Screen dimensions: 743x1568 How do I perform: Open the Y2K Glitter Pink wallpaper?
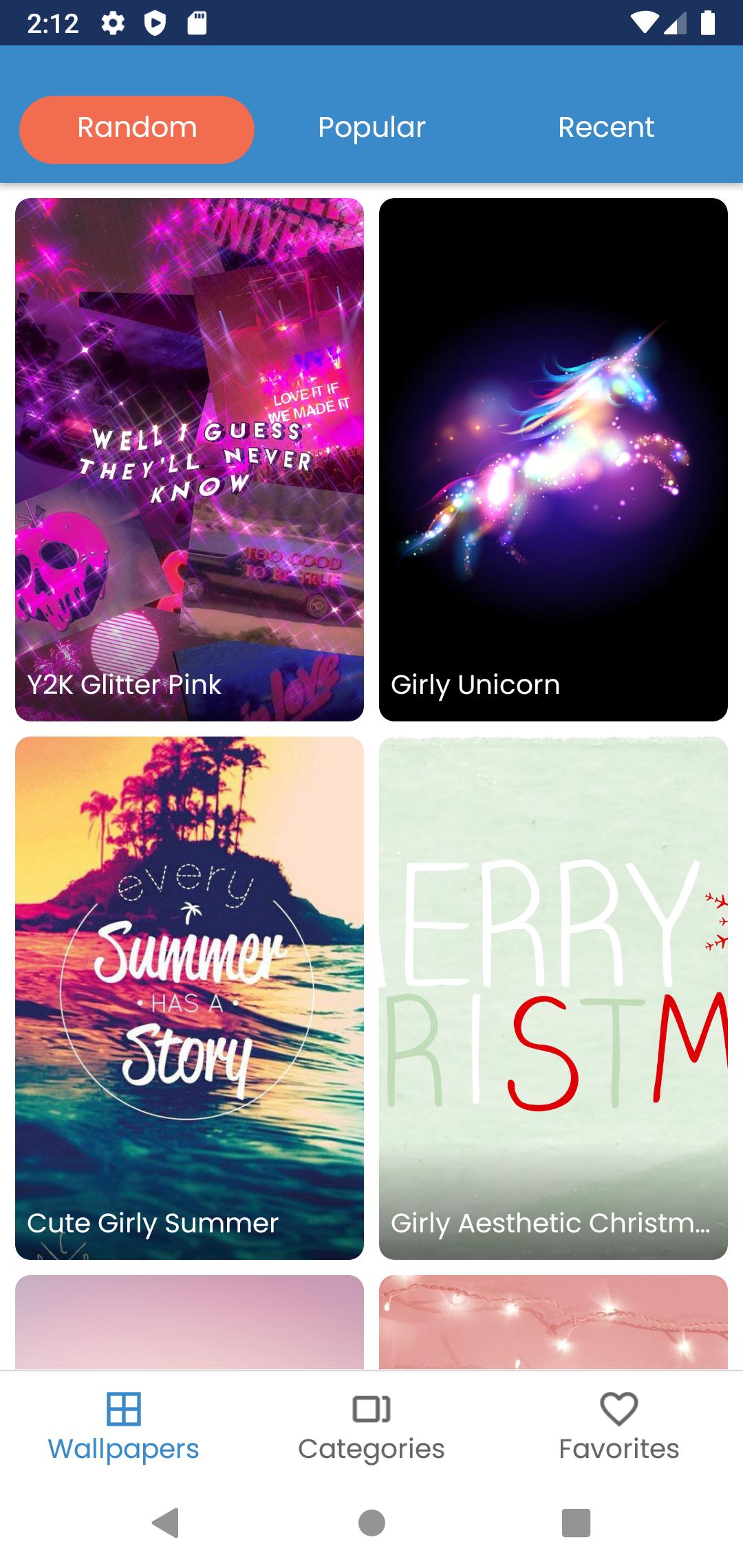189,459
